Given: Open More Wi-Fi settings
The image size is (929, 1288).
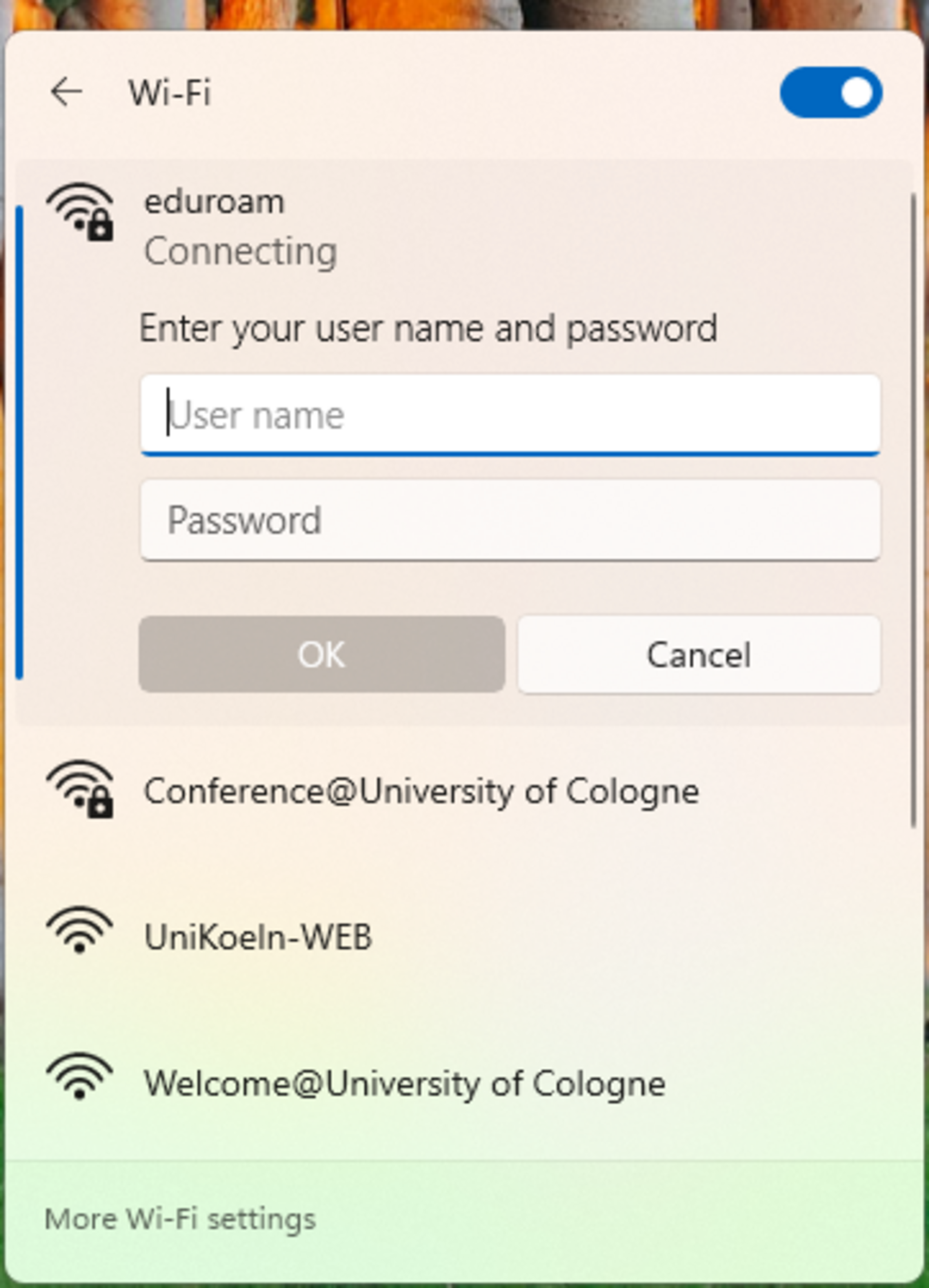Looking at the screenshot, I should (180, 1219).
